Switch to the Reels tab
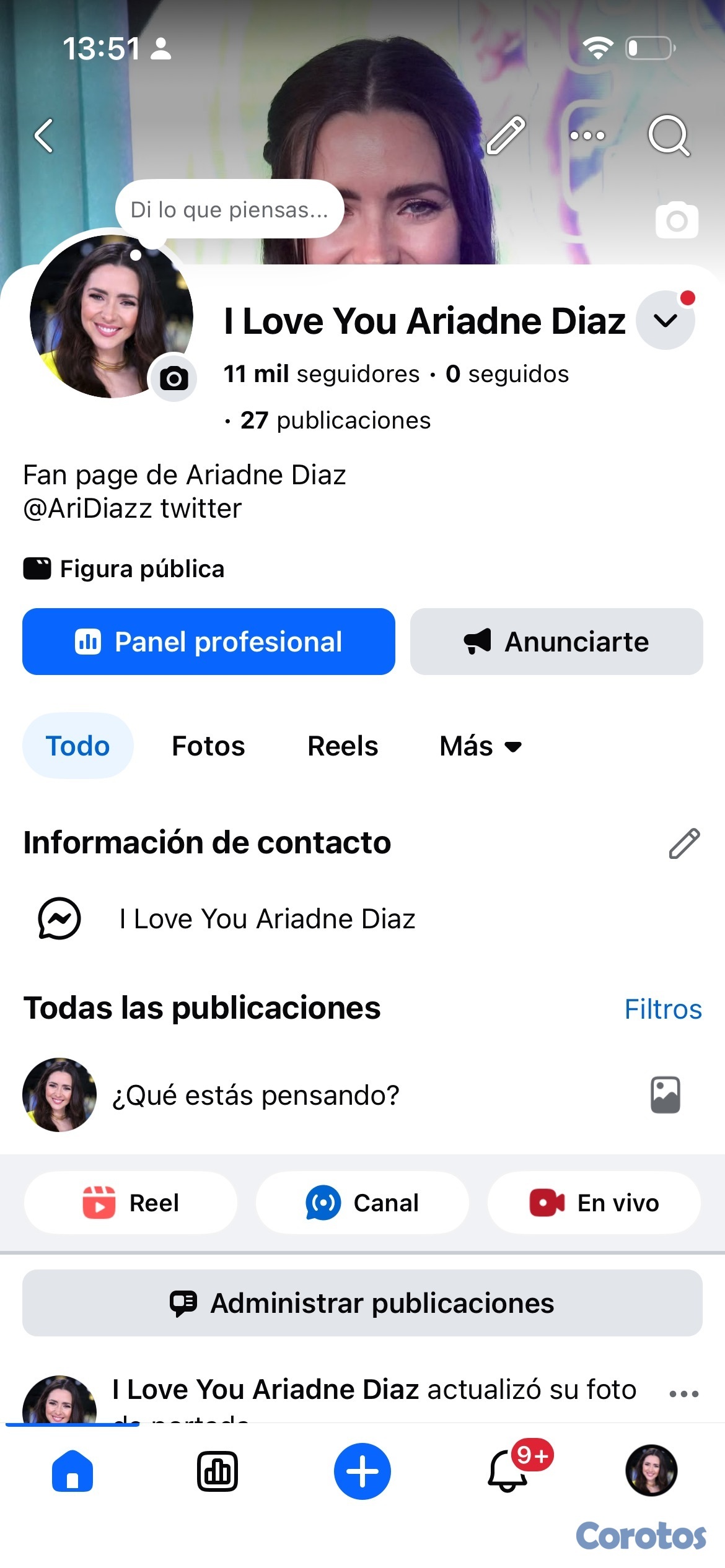This screenshot has height=1568, width=725. tap(343, 746)
